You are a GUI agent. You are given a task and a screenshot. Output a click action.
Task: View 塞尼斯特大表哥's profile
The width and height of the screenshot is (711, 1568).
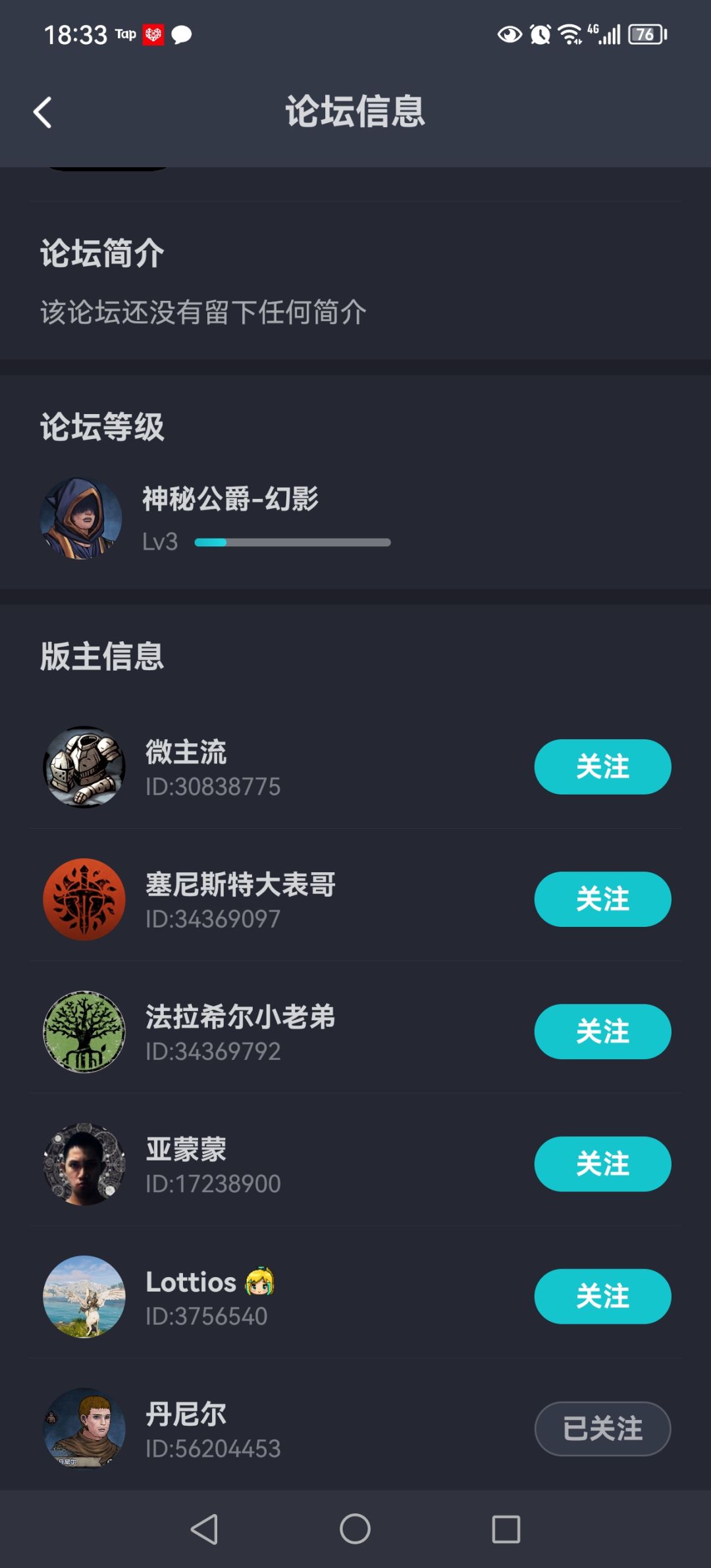(x=84, y=899)
